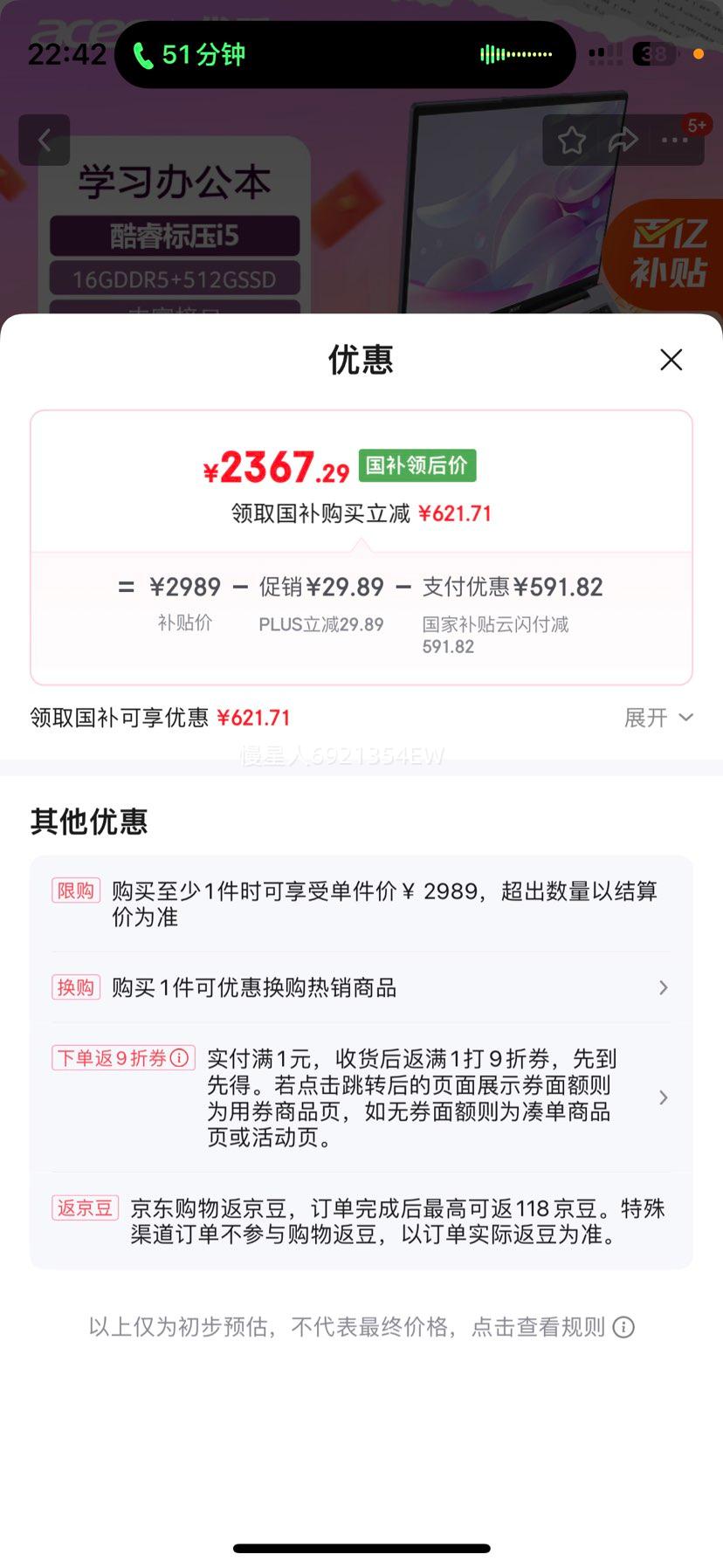
Task: Expand the 领取国补可享优惠 details
Action: (658, 718)
